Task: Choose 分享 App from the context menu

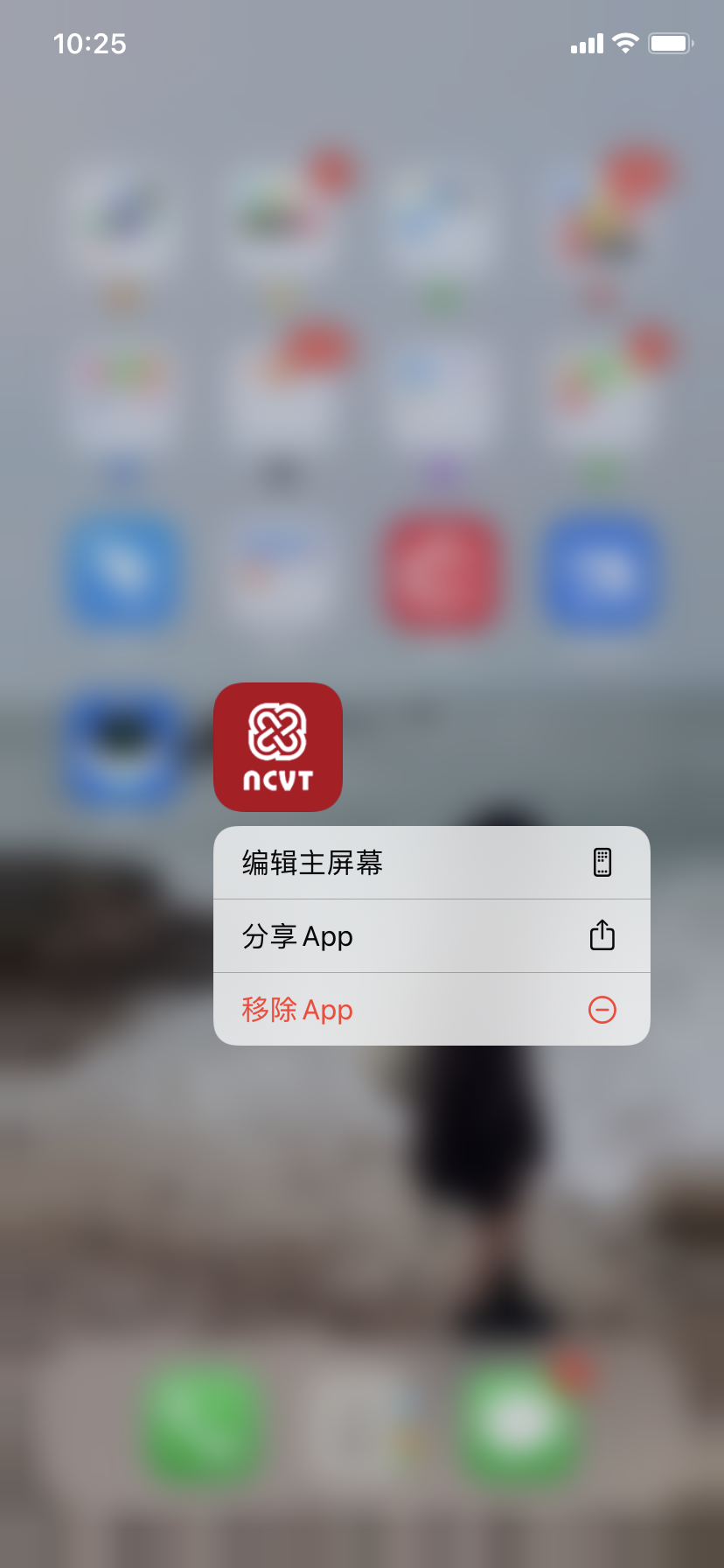Action: click(x=431, y=936)
